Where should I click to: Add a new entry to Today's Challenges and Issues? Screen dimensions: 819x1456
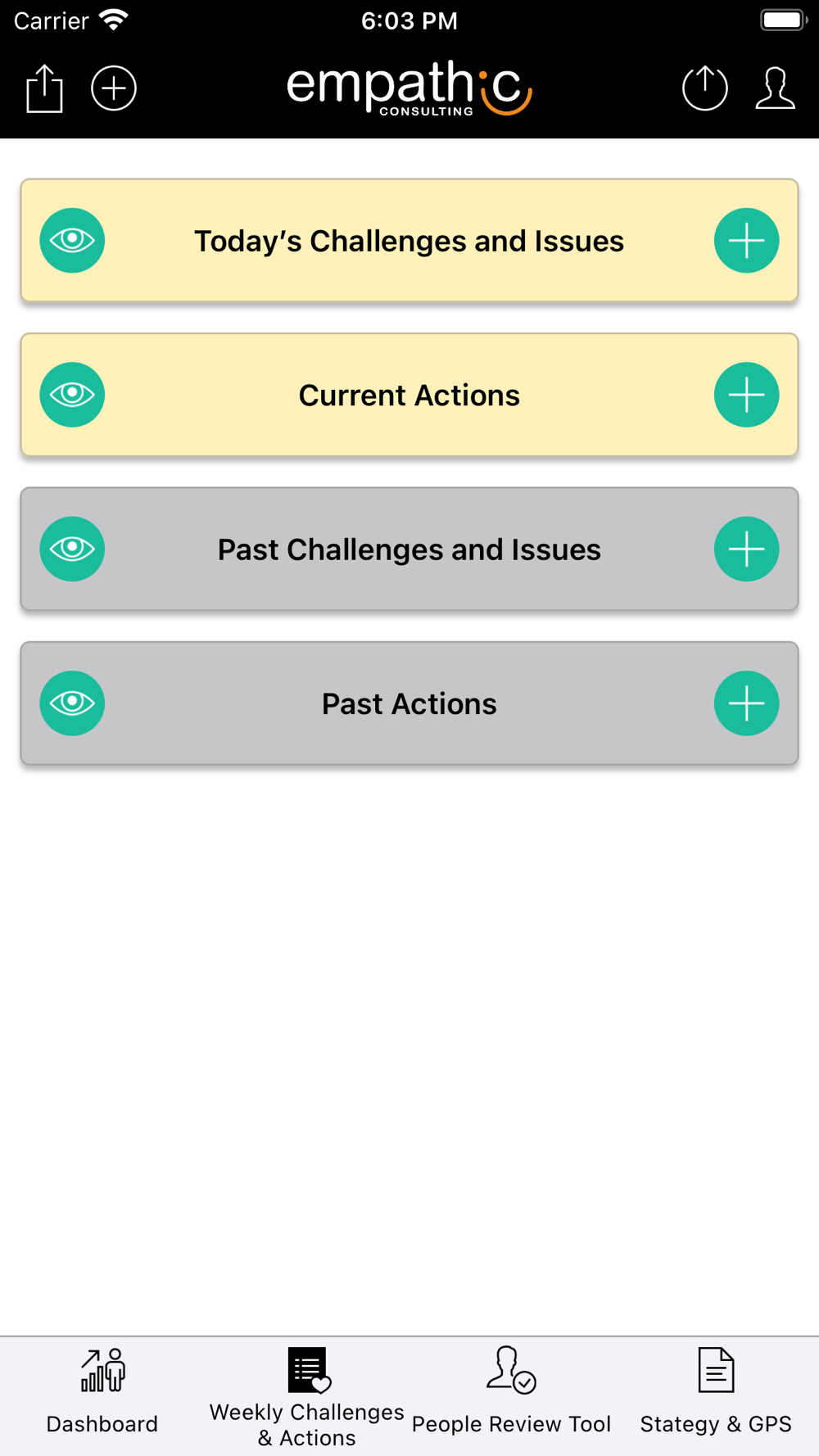point(746,241)
